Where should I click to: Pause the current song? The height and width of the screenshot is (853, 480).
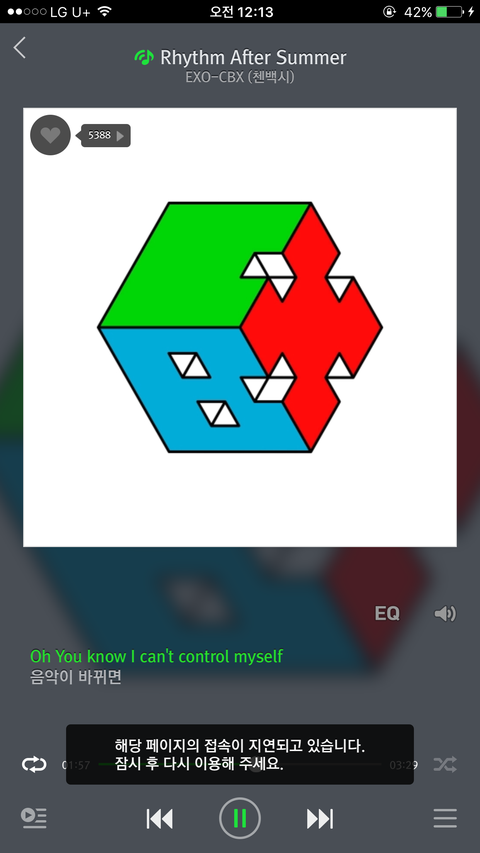240,818
